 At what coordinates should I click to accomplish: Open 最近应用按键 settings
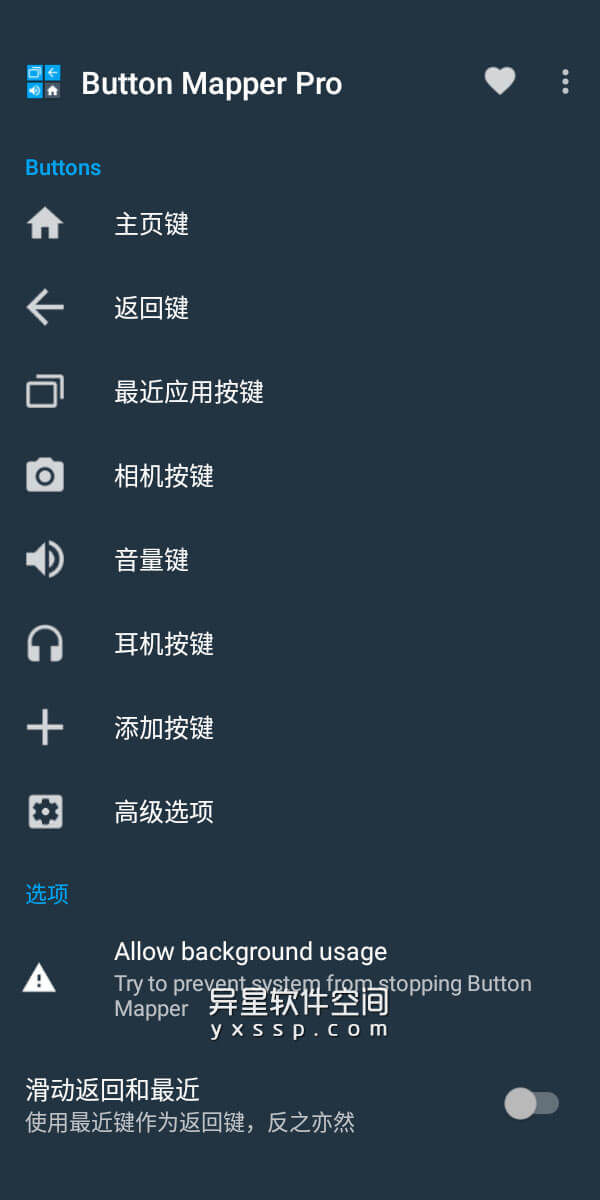pos(189,392)
